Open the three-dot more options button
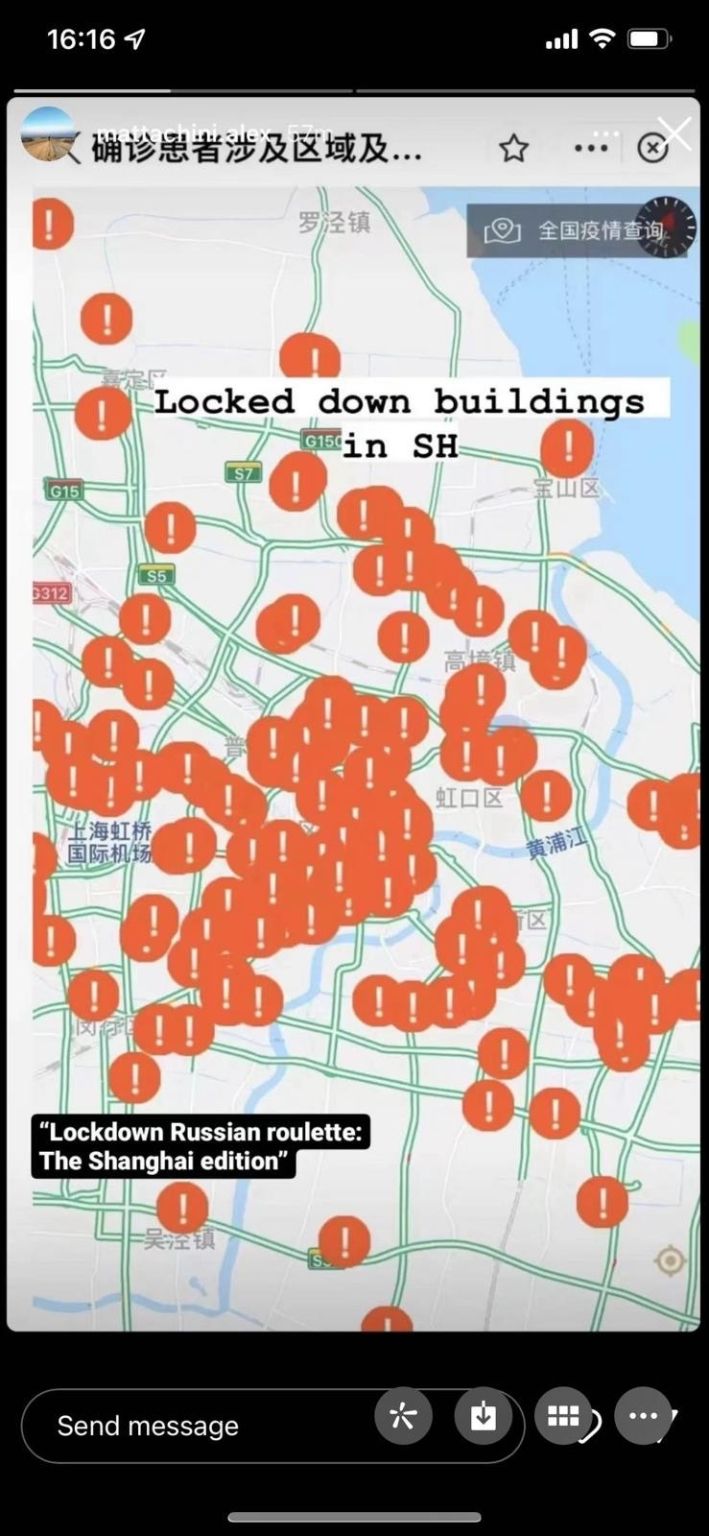Screen dimensions: 709x1536 tap(643, 1416)
